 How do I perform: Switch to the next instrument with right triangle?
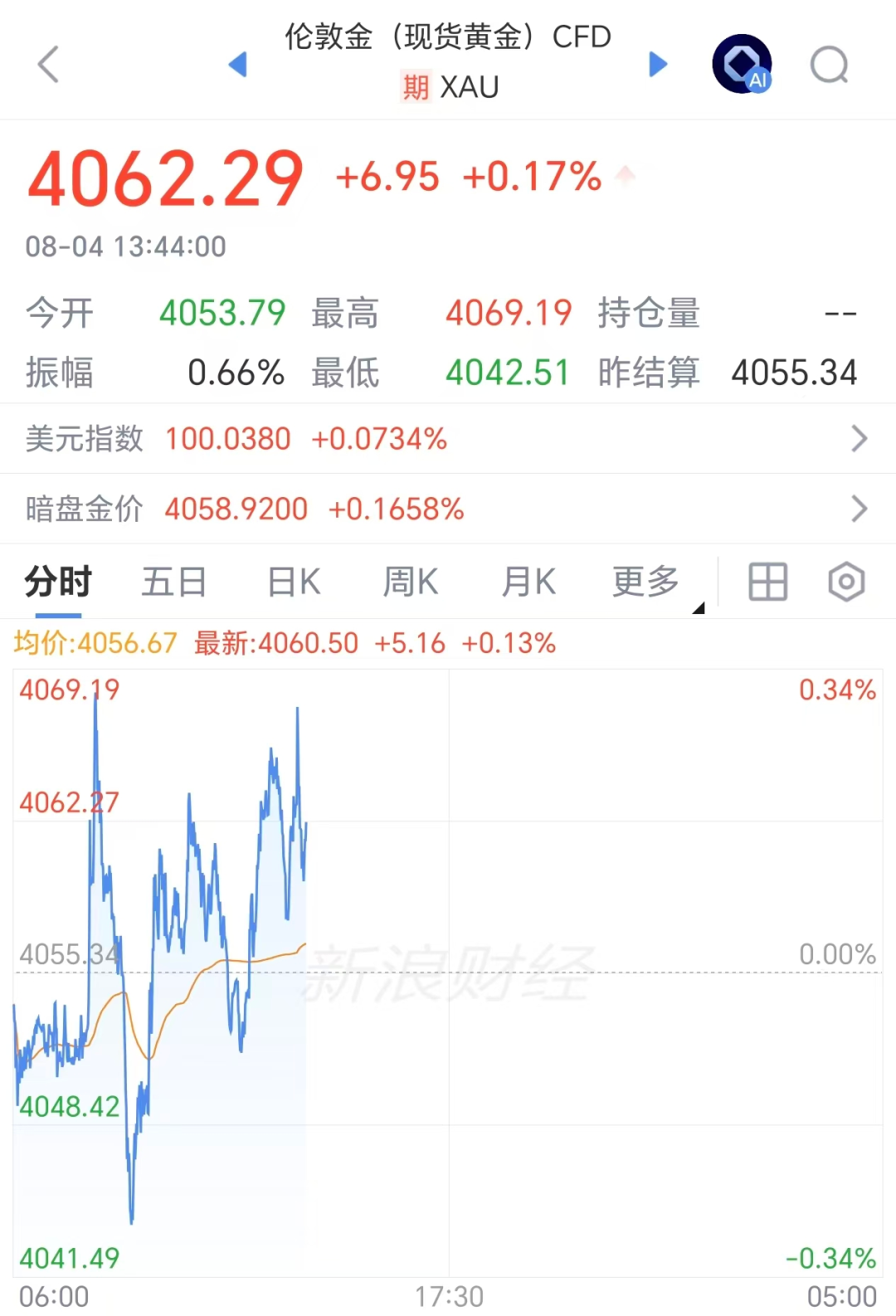pos(658,64)
